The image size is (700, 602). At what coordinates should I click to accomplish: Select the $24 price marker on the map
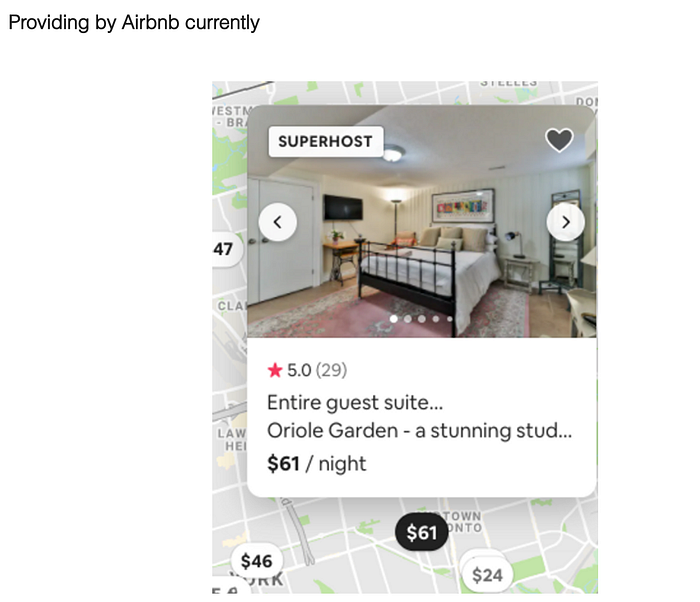click(488, 575)
